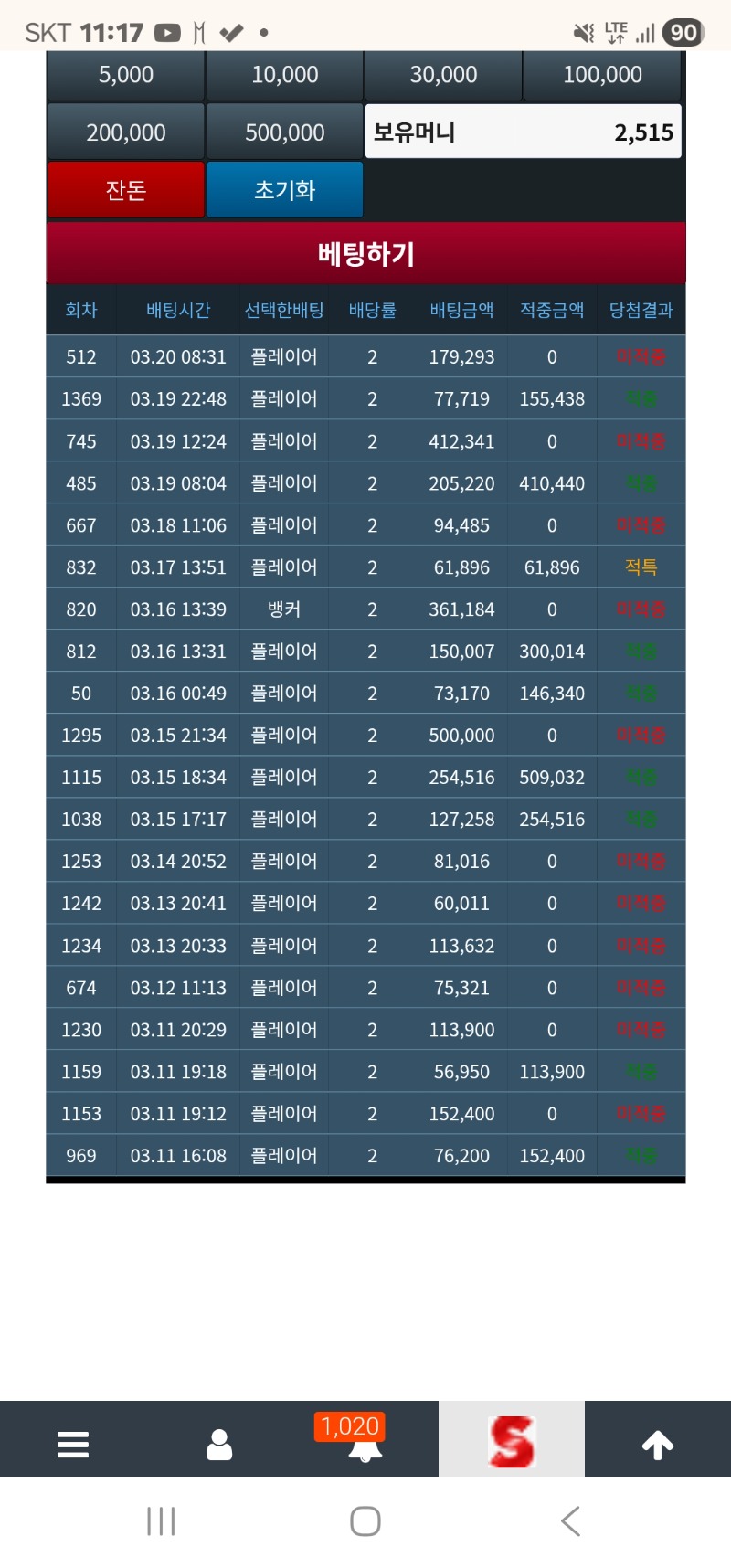Select the 5,000 bet amount button
This screenshot has width=731, height=1568.
[x=126, y=75]
